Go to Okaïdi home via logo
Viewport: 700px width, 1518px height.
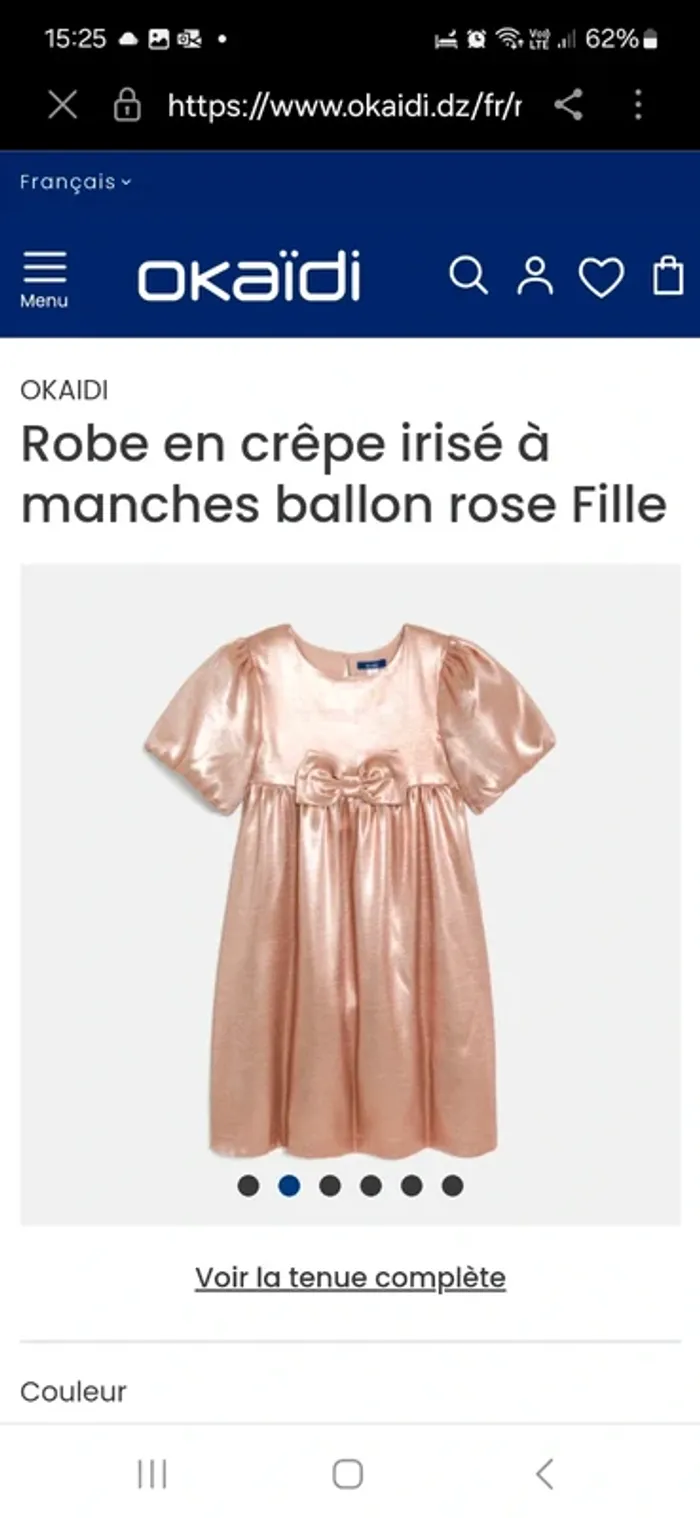click(x=249, y=278)
